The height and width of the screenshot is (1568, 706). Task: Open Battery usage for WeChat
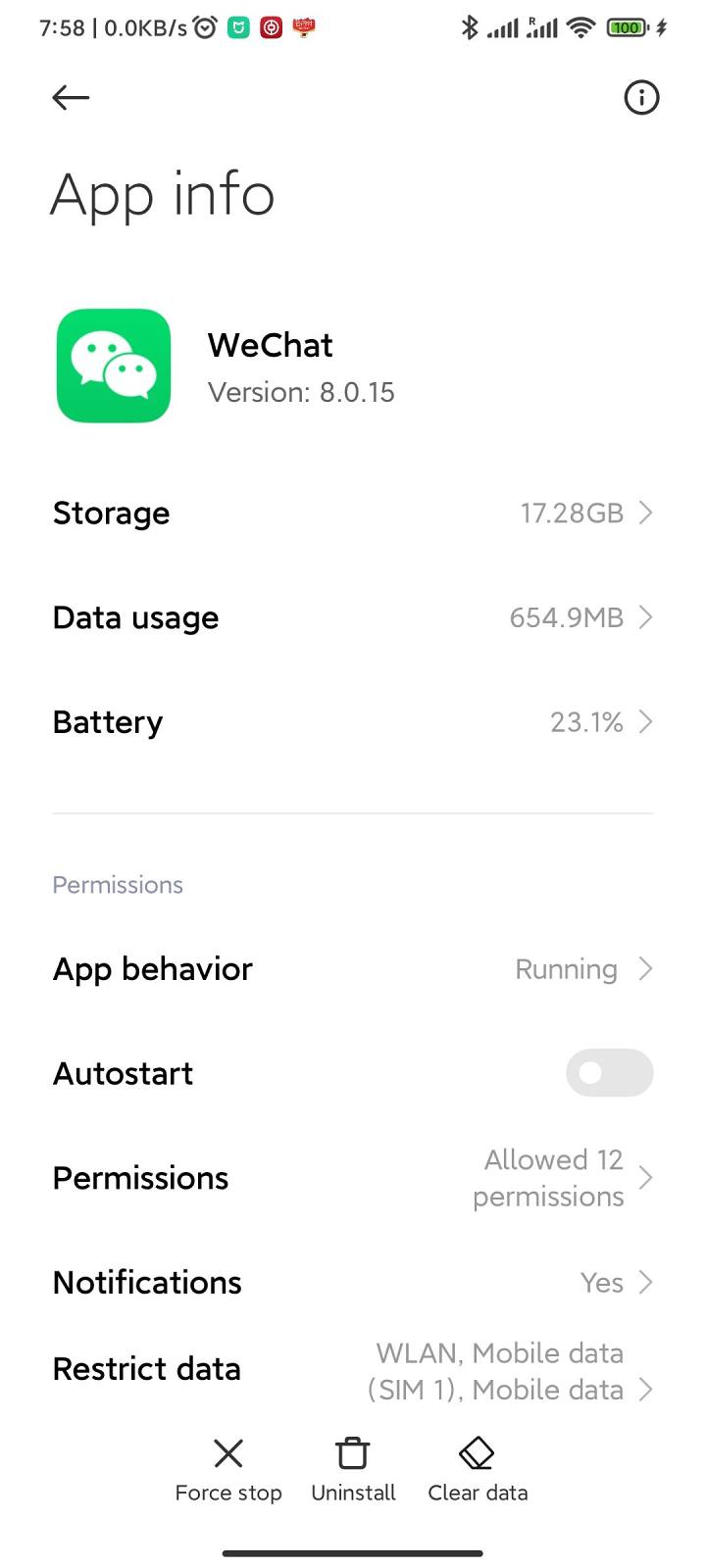[353, 722]
